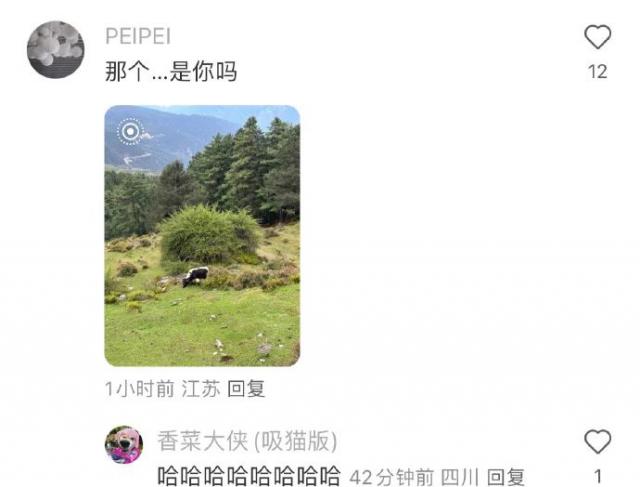640x487 pixels.
Task: Like 香菜大侠's reply
Action: click(597, 442)
